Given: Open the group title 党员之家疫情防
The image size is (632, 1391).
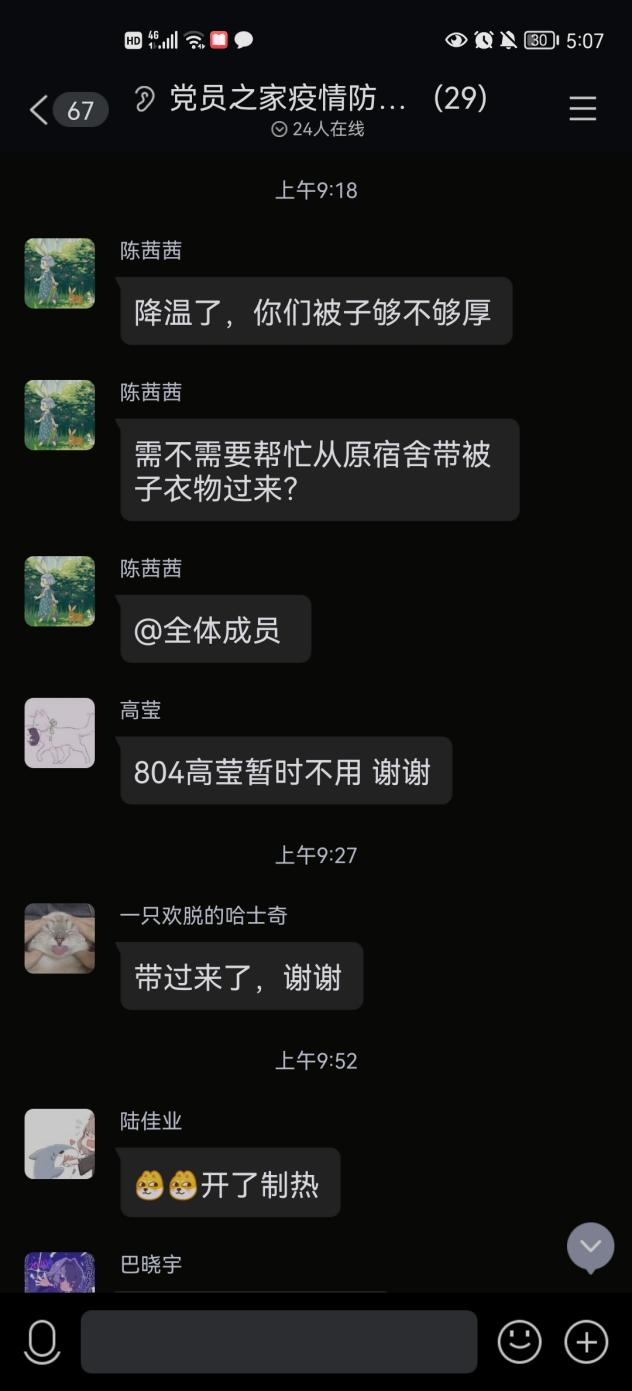Looking at the screenshot, I should [x=288, y=99].
